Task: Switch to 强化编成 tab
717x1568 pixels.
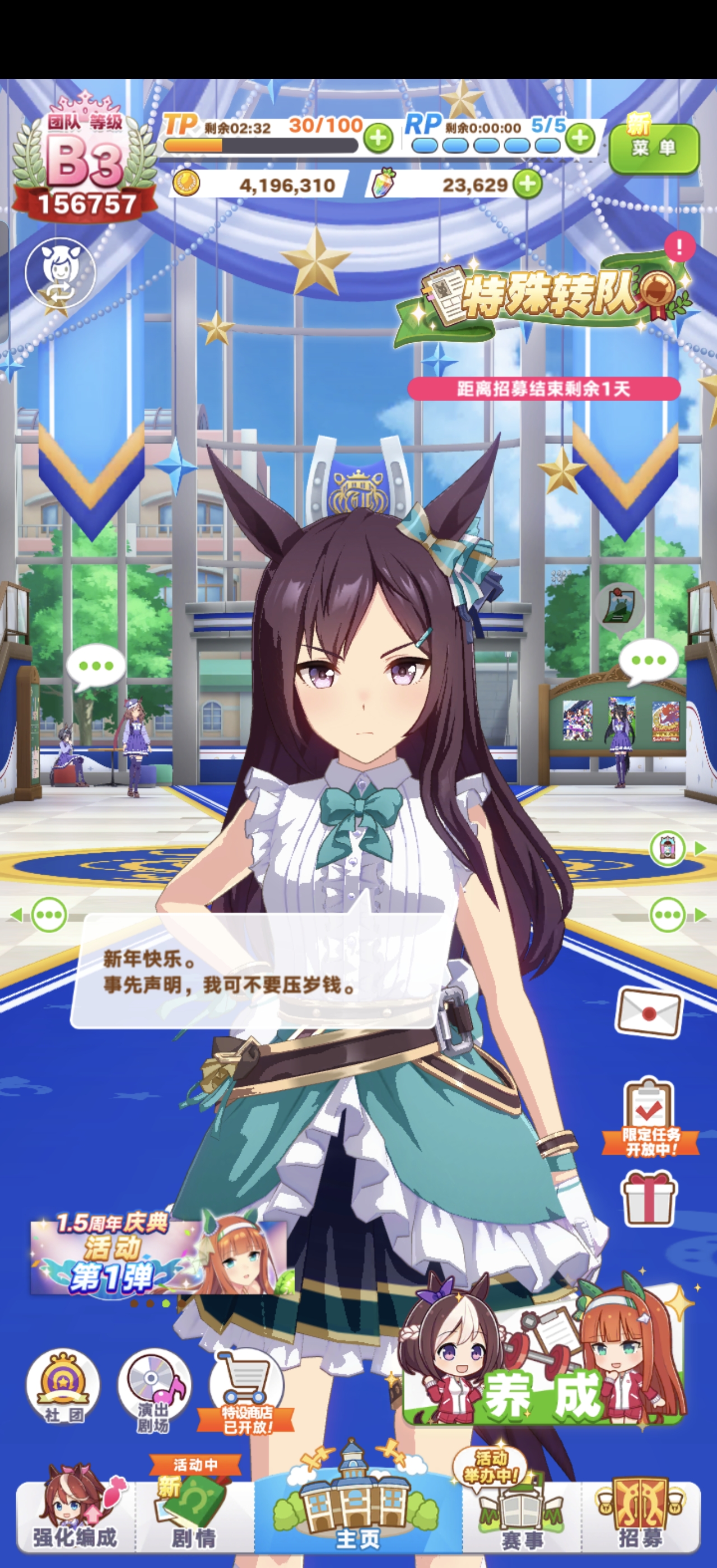Action: 75,1514
